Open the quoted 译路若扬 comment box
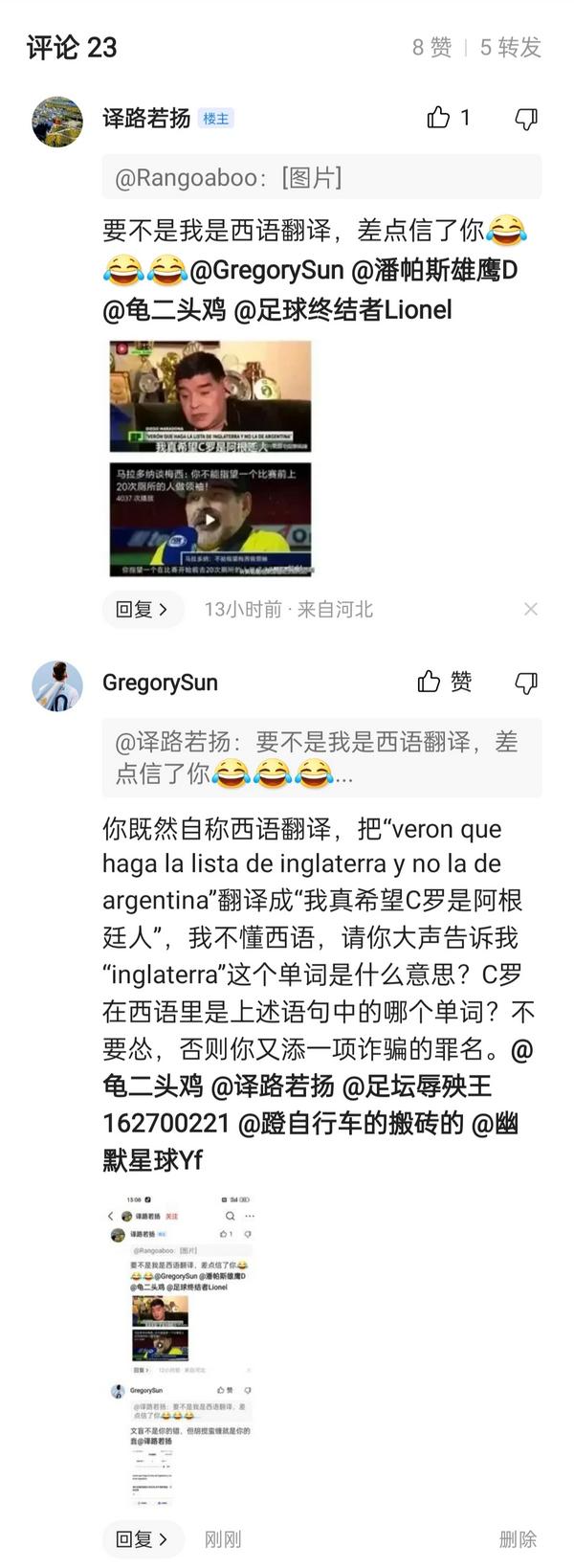Image resolution: width=574 pixels, height=1568 pixels. [321, 757]
